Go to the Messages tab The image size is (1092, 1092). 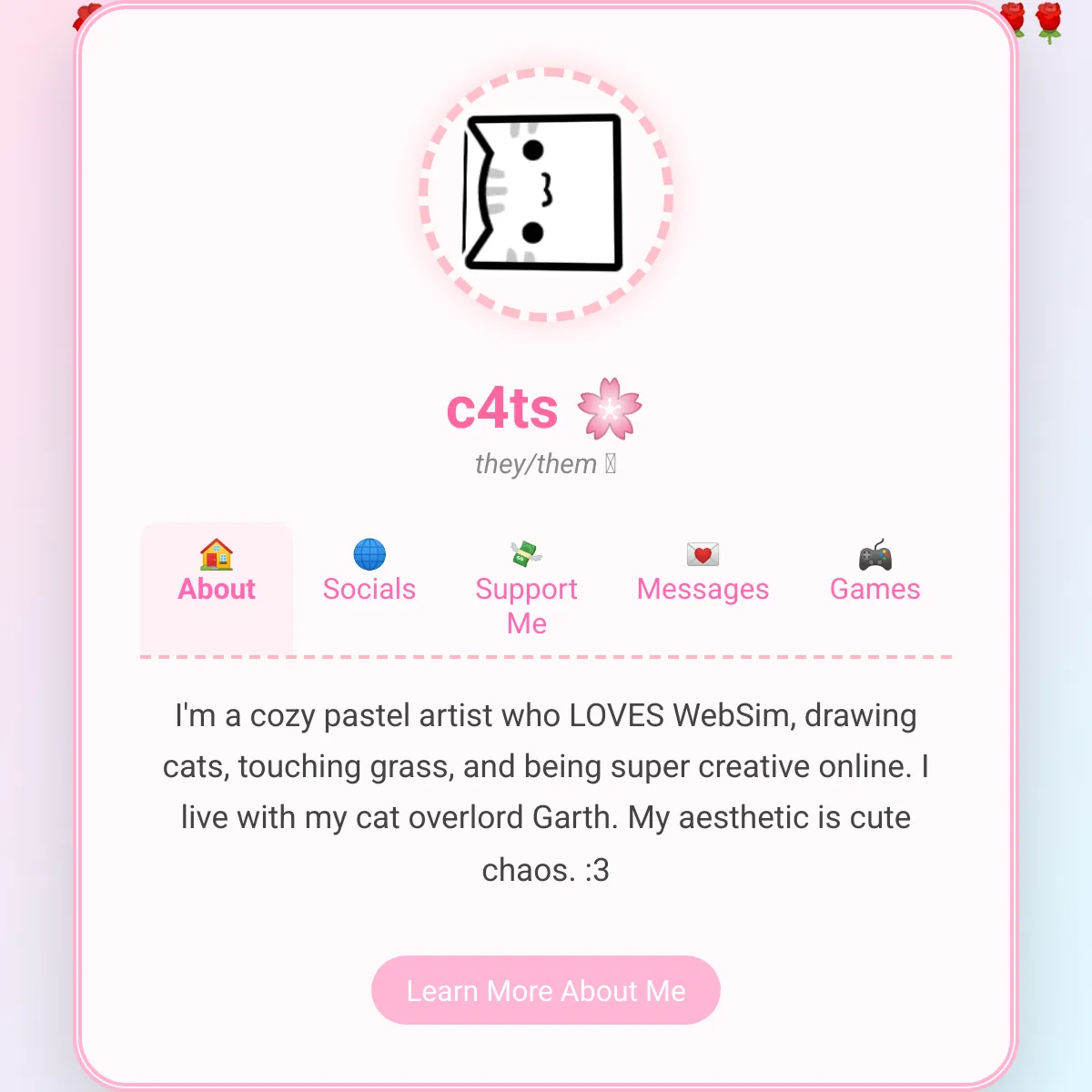(x=703, y=573)
